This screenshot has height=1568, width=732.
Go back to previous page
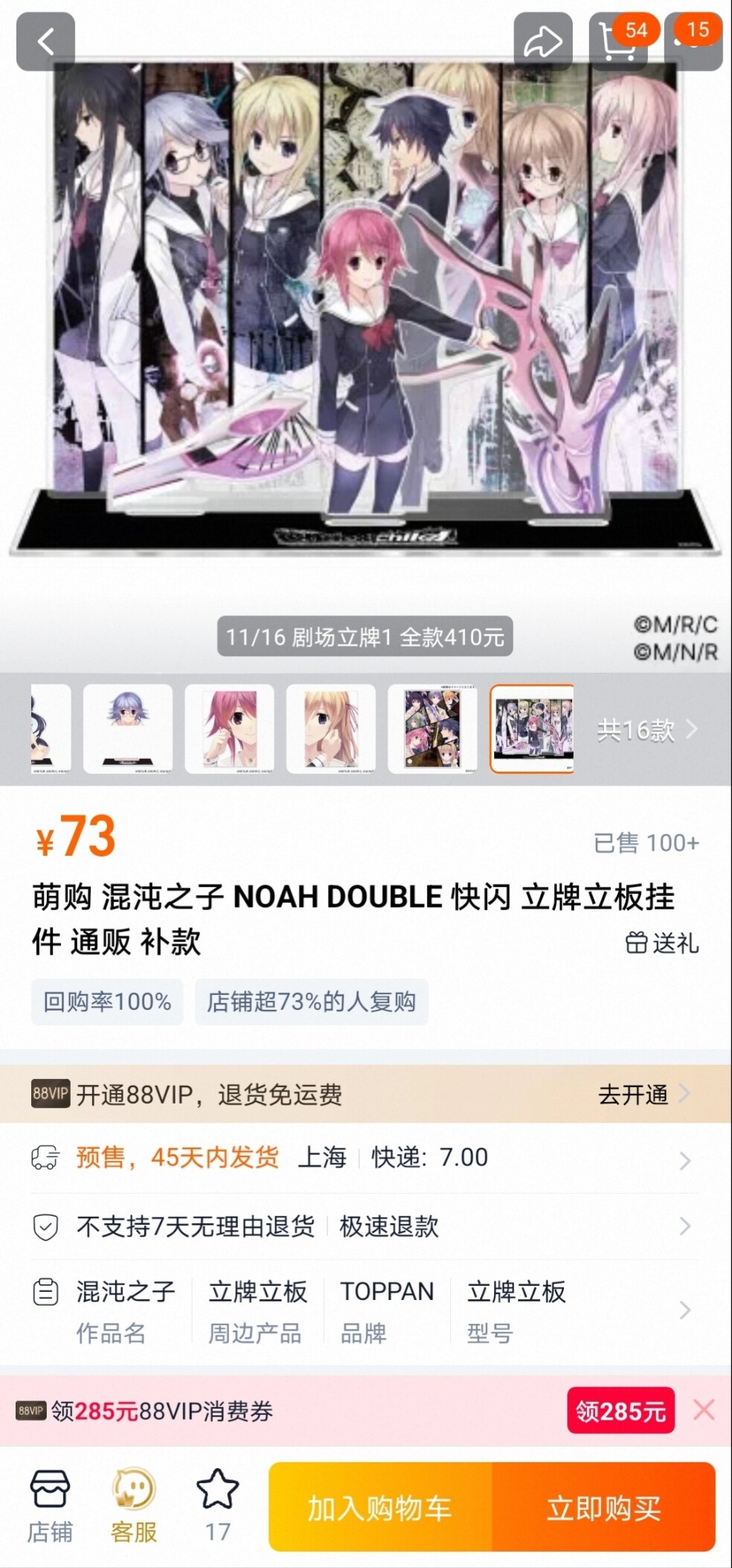coord(45,42)
